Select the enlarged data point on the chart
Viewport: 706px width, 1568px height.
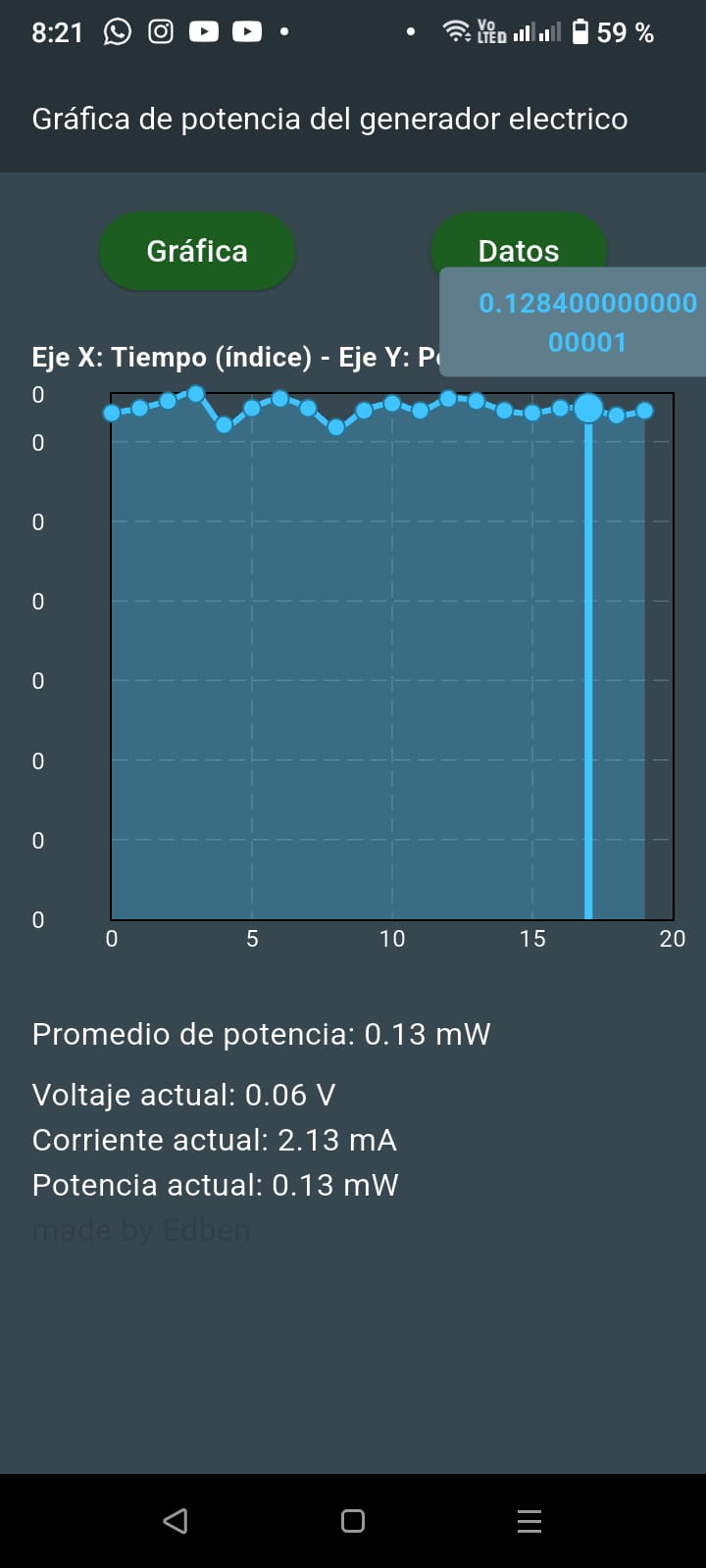(x=588, y=409)
